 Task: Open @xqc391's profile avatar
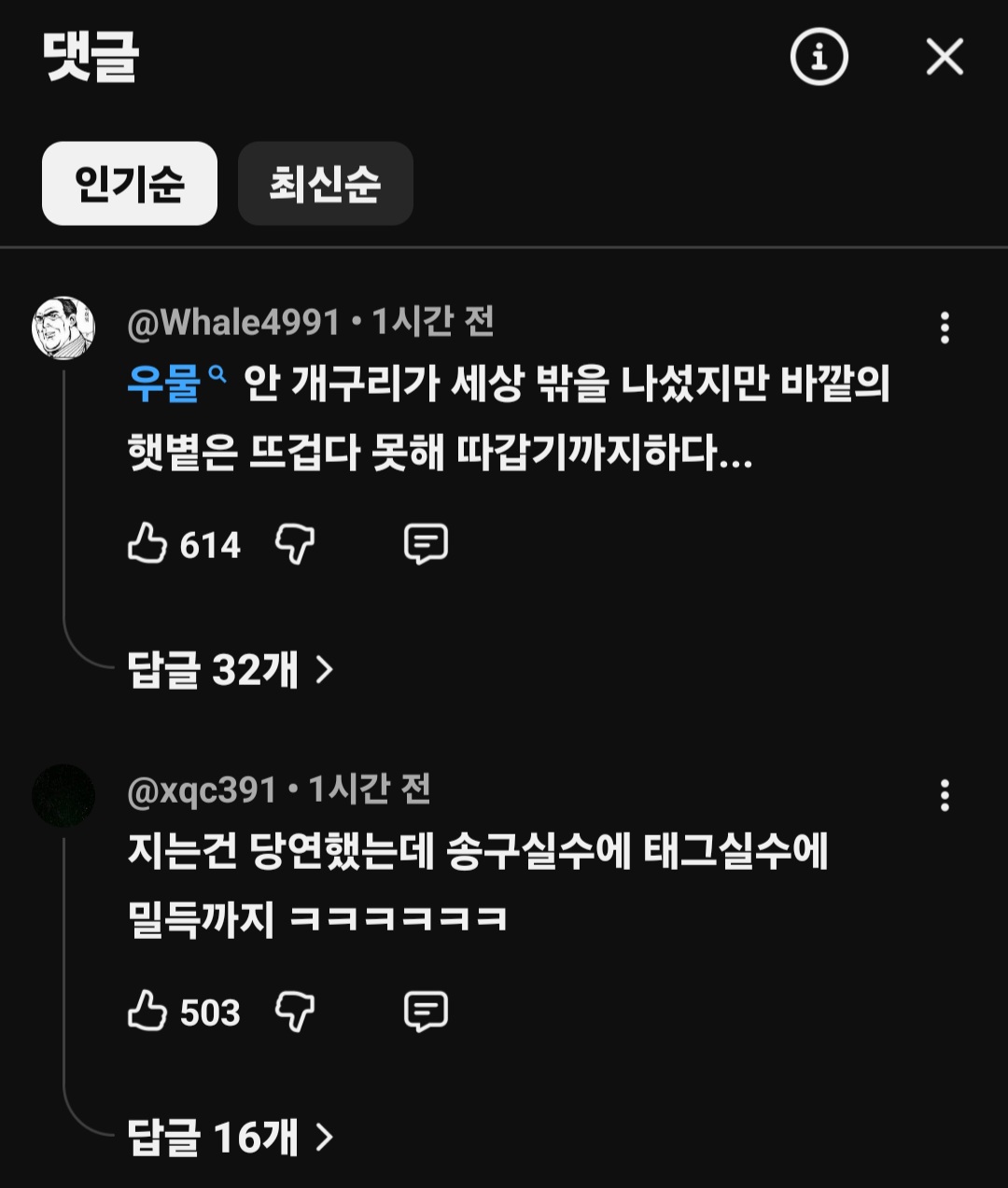pos(63,795)
